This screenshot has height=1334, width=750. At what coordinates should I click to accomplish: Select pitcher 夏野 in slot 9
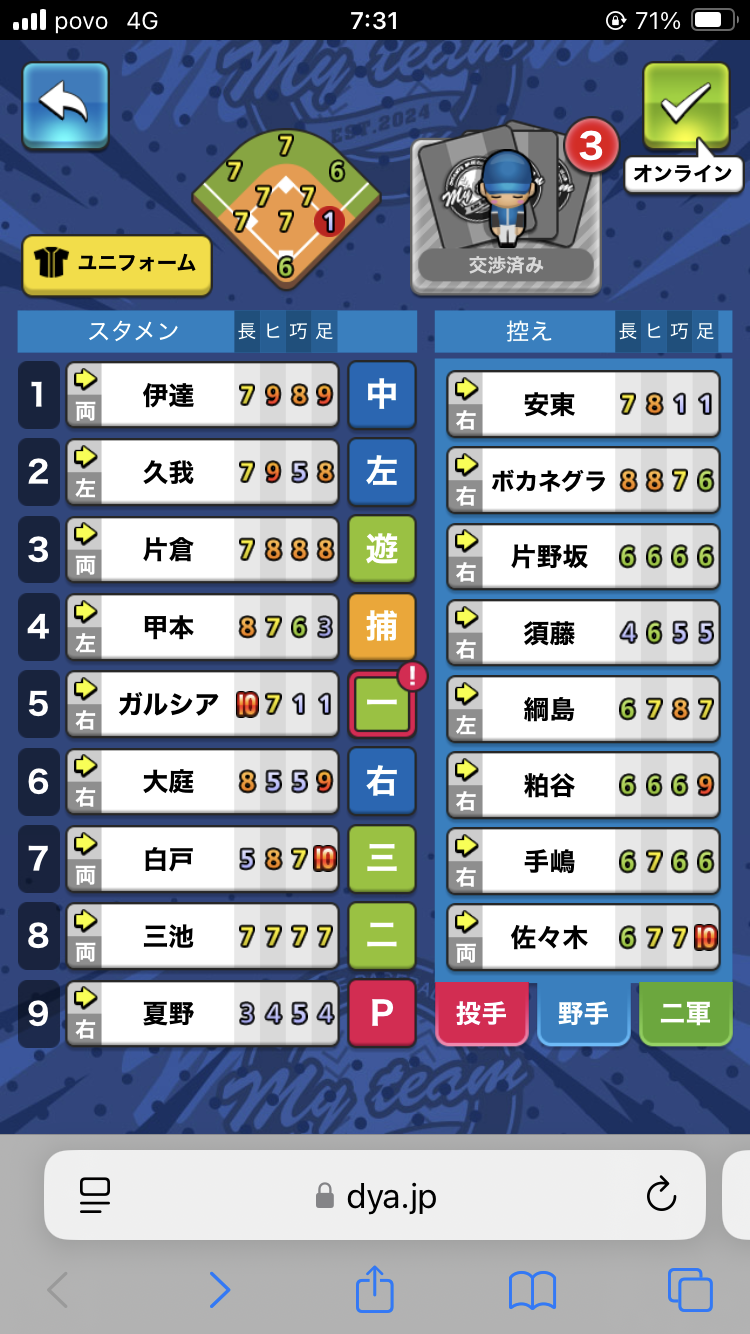coord(203,1013)
